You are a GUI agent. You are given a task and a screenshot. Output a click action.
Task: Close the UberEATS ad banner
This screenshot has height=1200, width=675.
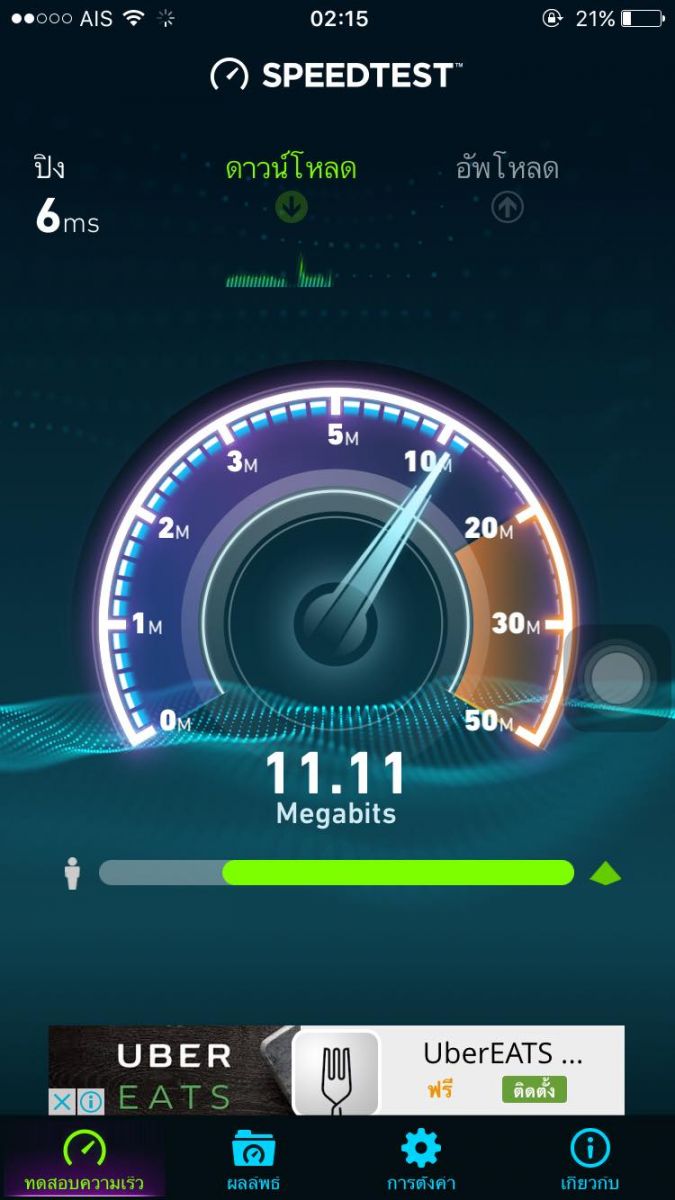[x=62, y=1102]
